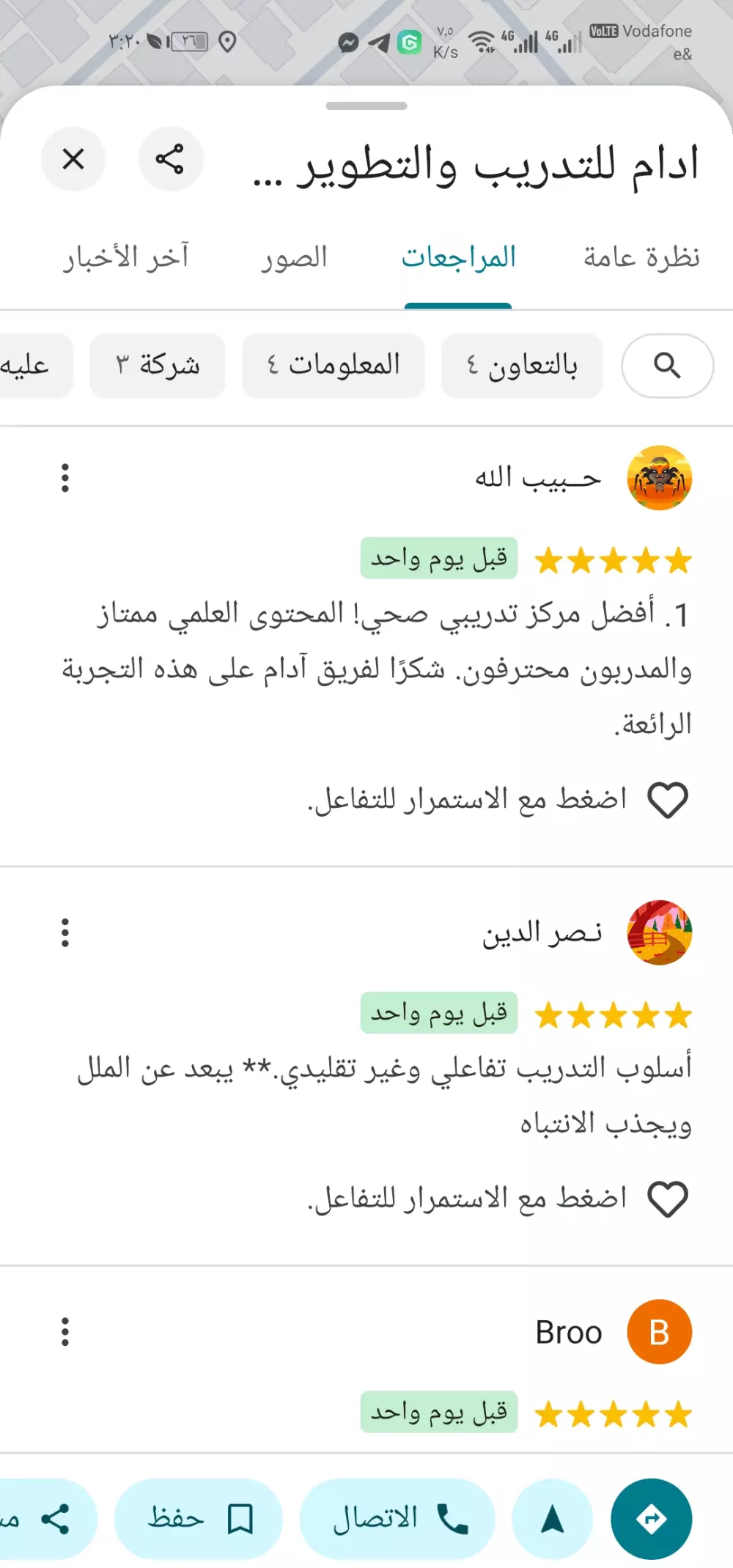Switch to the الصور tab
Image resolution: width=733 pixels, height=1568 pixels.
[294, 258]
